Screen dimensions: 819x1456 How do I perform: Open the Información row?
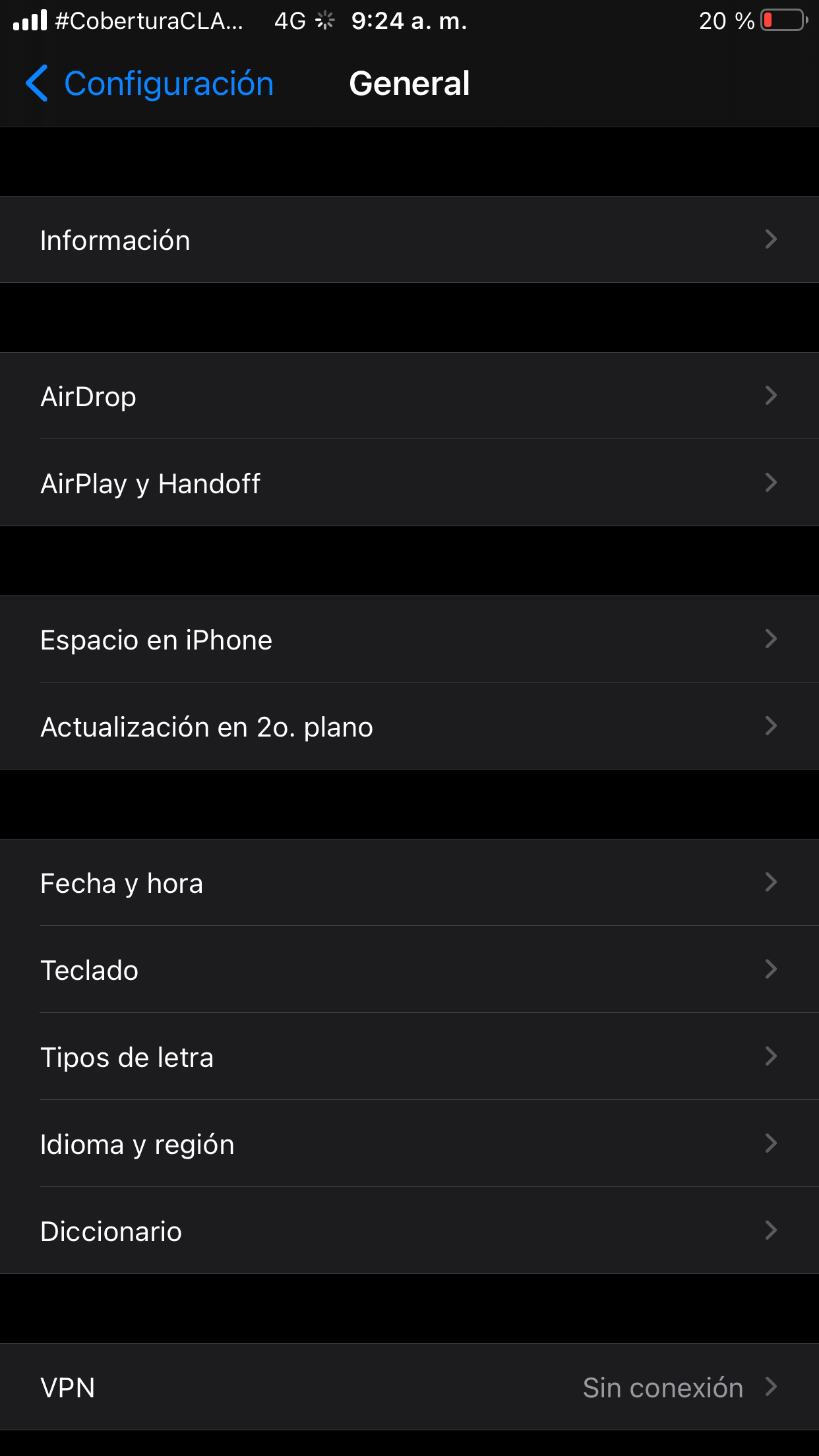[x=409, y=240]
